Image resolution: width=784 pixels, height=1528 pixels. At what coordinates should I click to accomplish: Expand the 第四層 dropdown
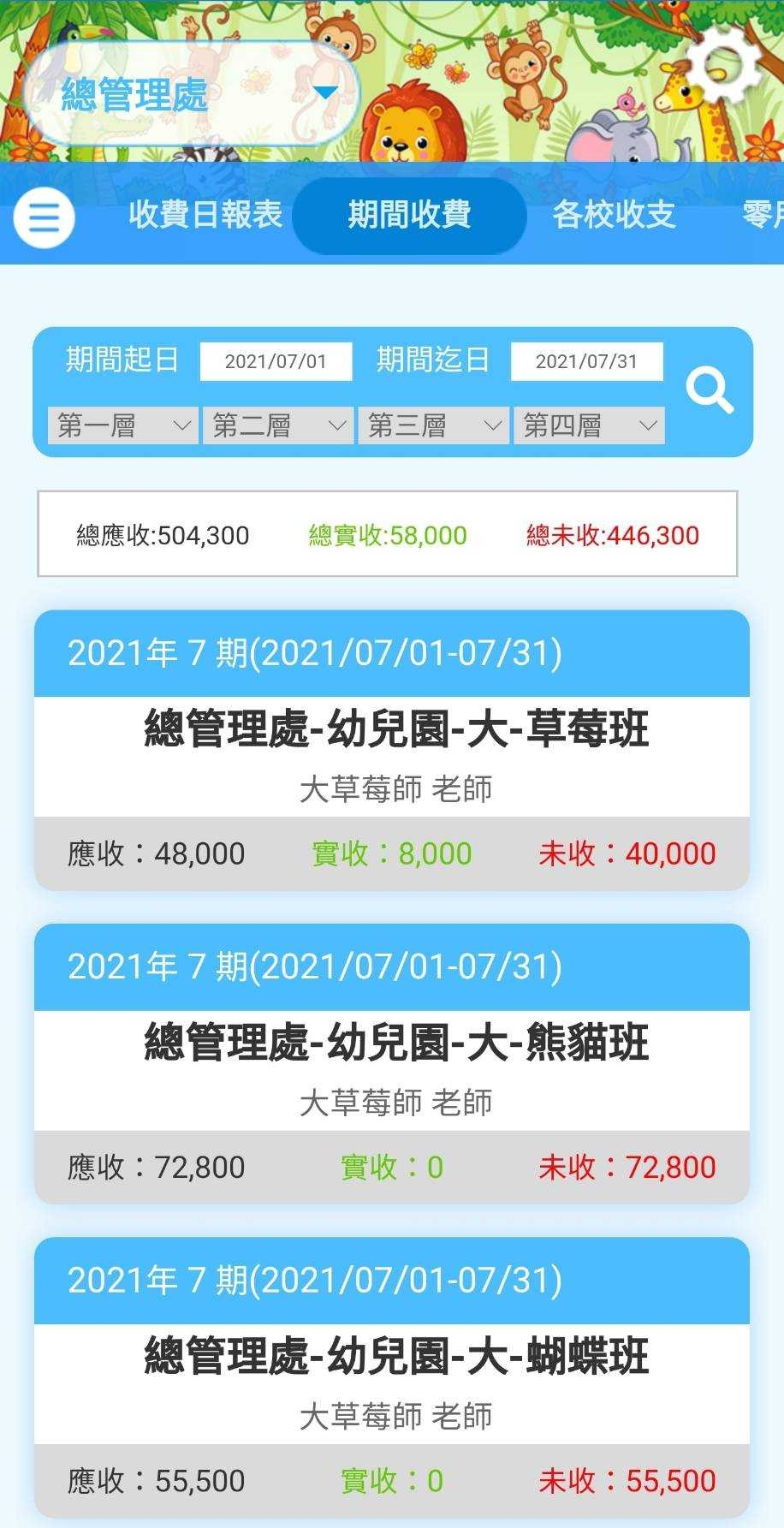589,425
